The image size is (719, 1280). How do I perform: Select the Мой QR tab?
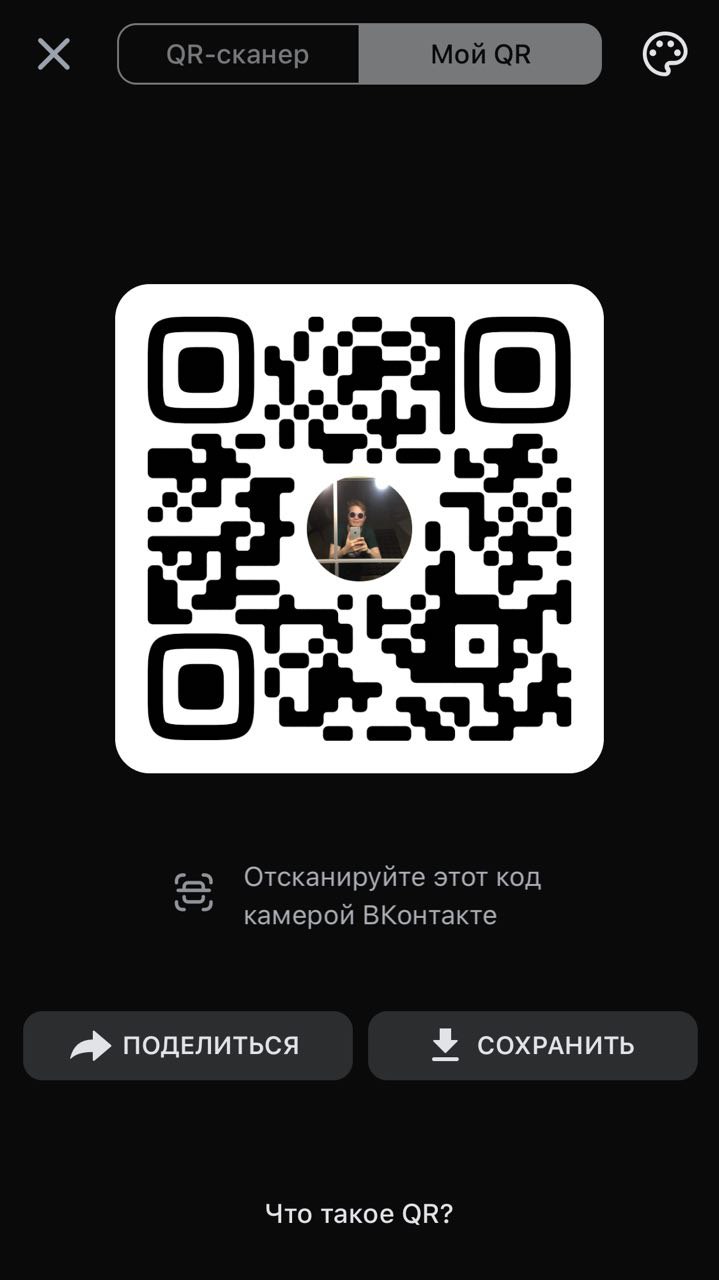click(480, 54)
